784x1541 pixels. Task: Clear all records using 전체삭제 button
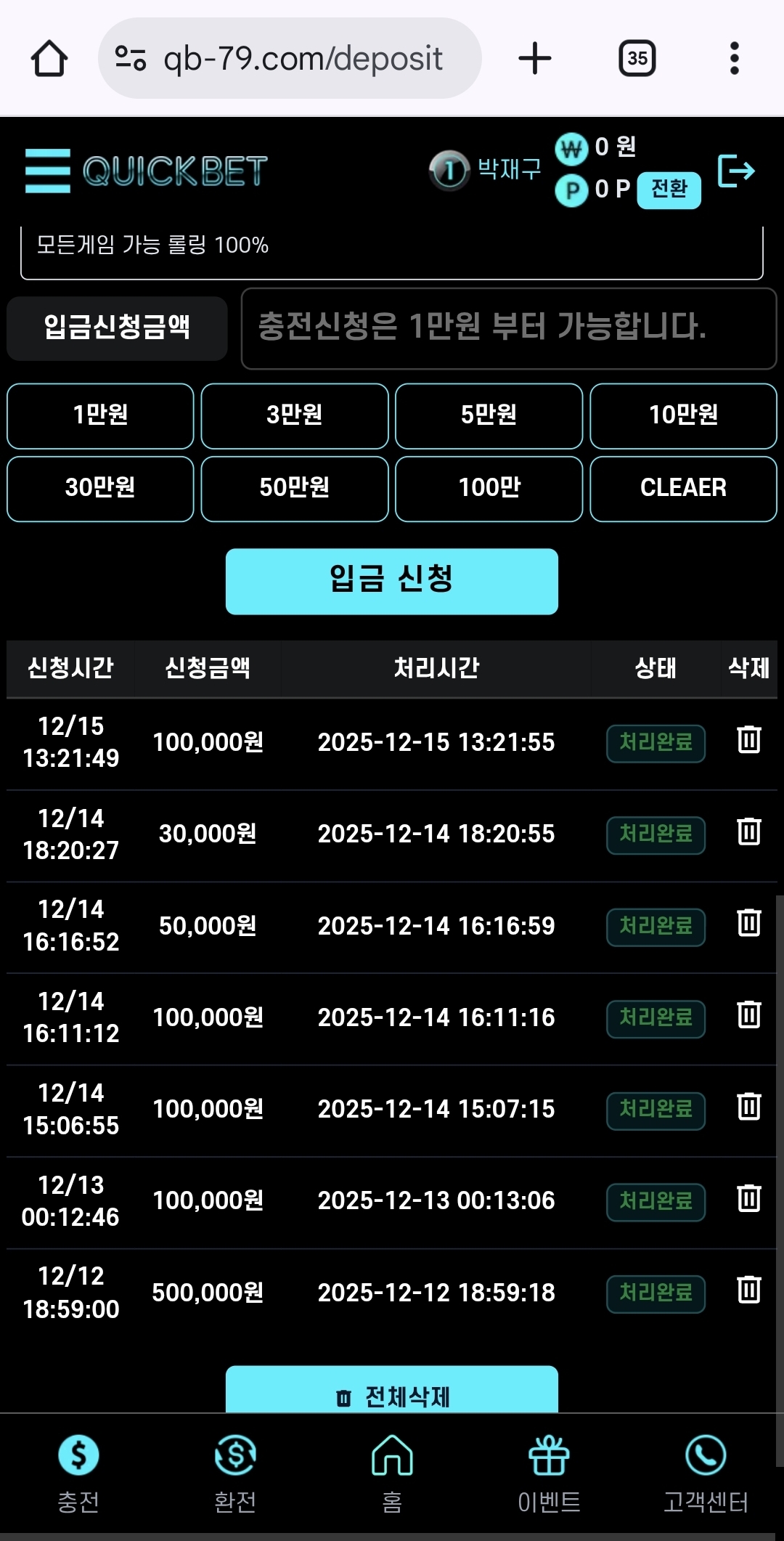pyautogui.click(x=392, y=1395)
